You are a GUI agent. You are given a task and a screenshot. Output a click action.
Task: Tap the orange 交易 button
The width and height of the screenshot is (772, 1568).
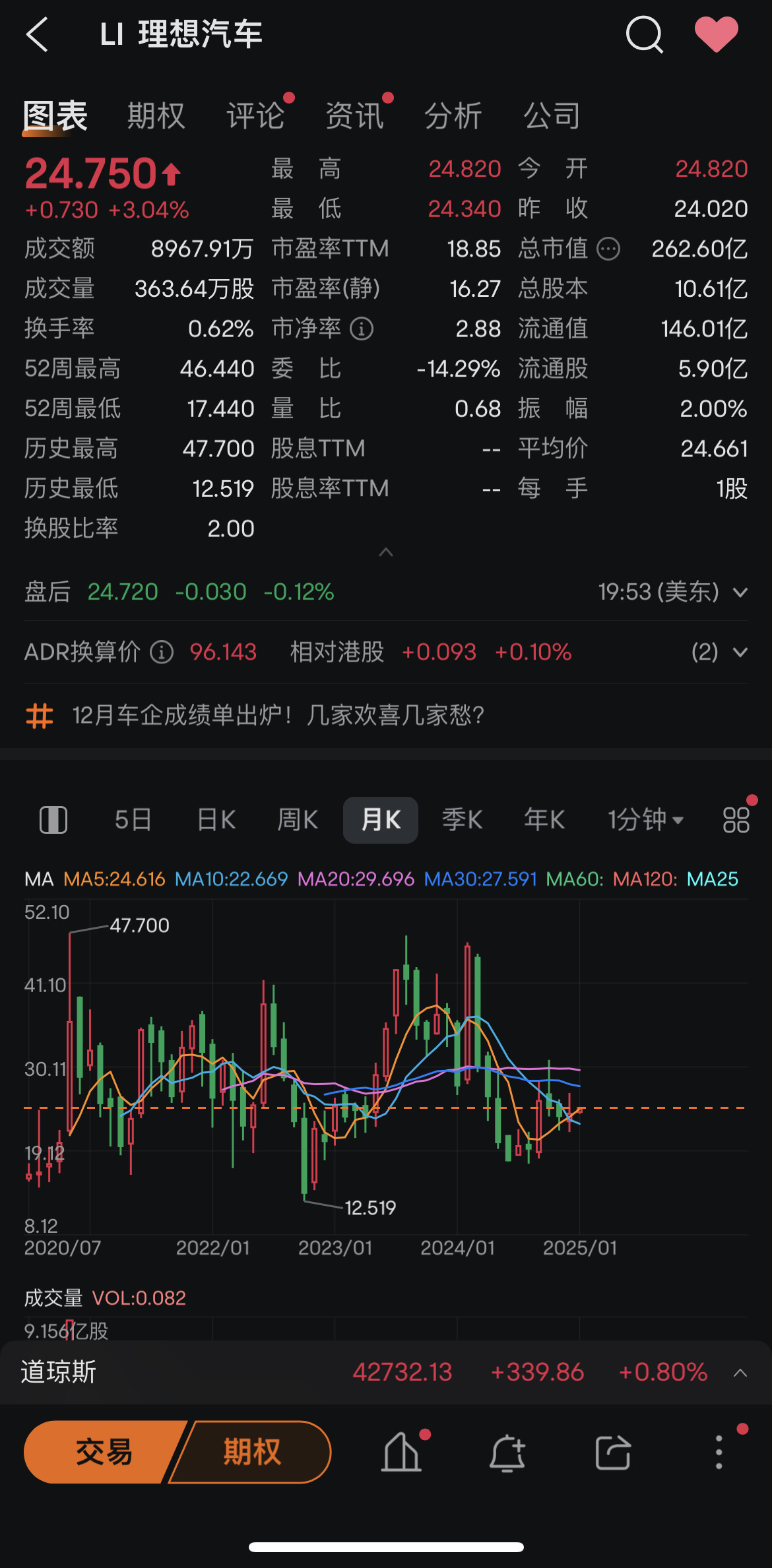[104, 1452]
